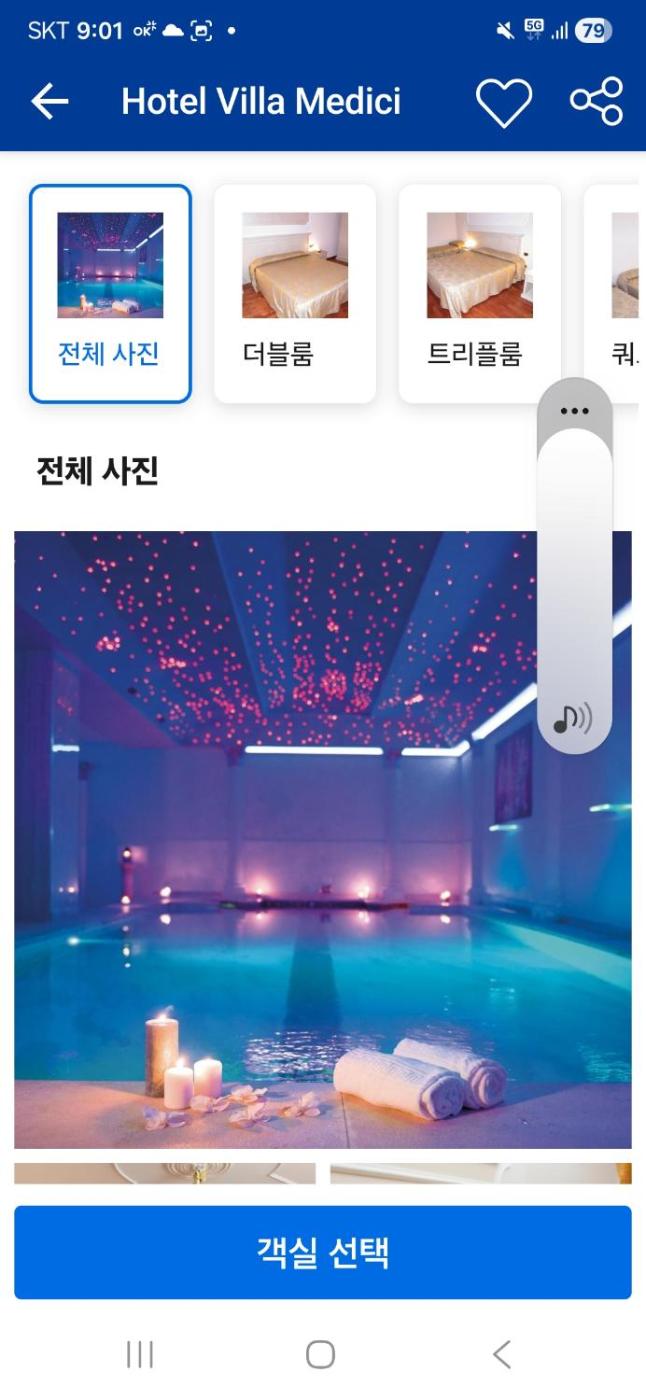This screenshot has height=1400, width=646.
Task: Save the hotel with the heart icon
Action: pos(503,102)
